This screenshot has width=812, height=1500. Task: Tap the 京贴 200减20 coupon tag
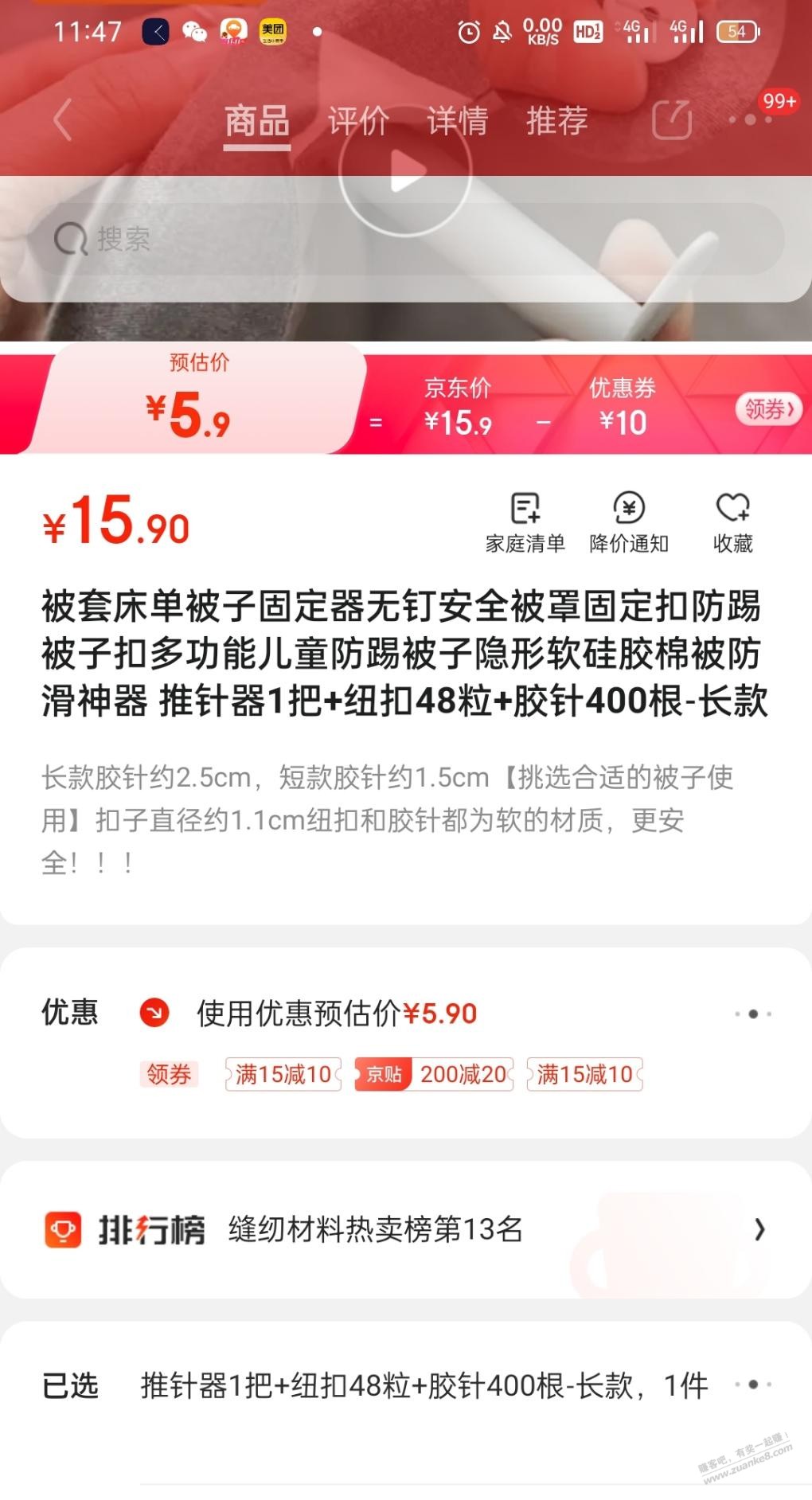[434, 1074]
